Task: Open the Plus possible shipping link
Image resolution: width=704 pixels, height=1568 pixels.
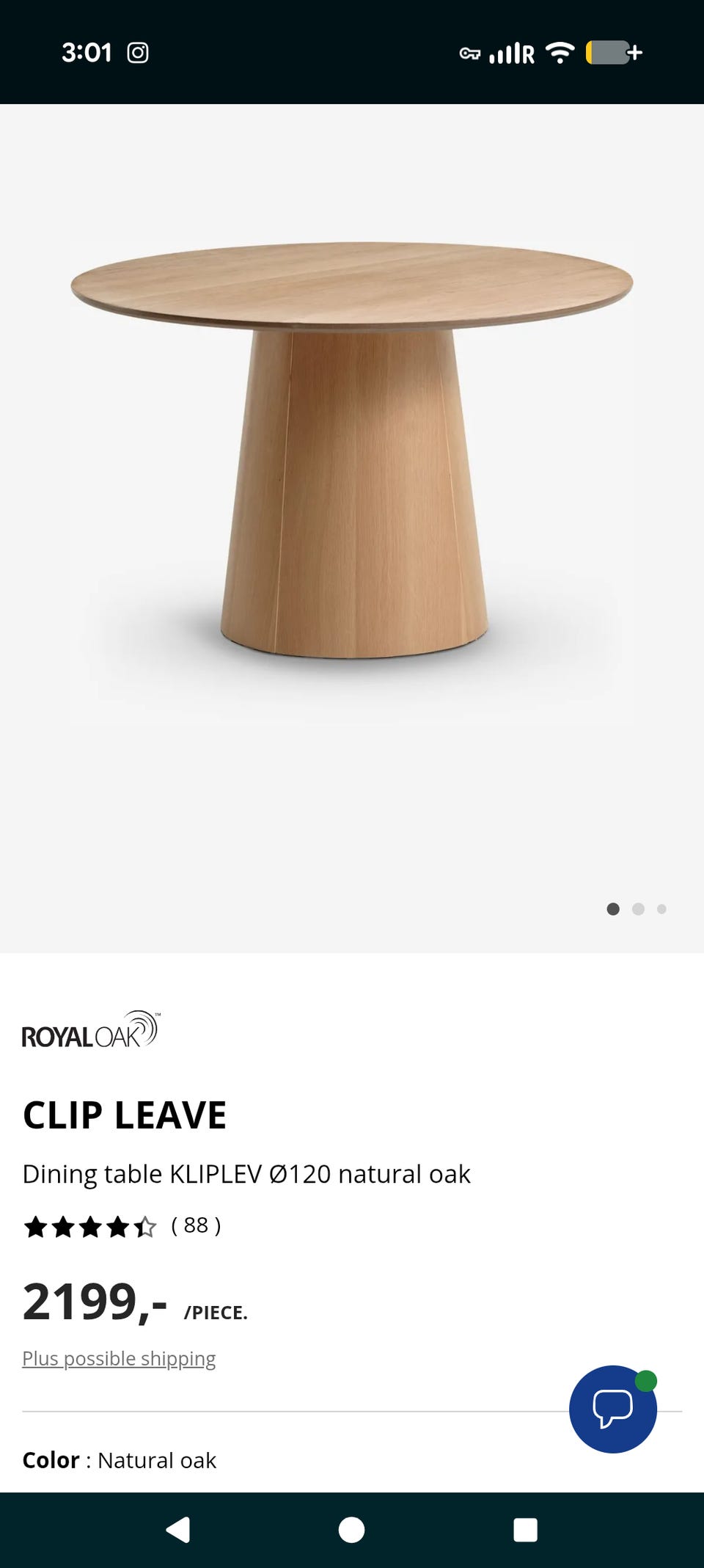Action: (x=119, y=1359)
